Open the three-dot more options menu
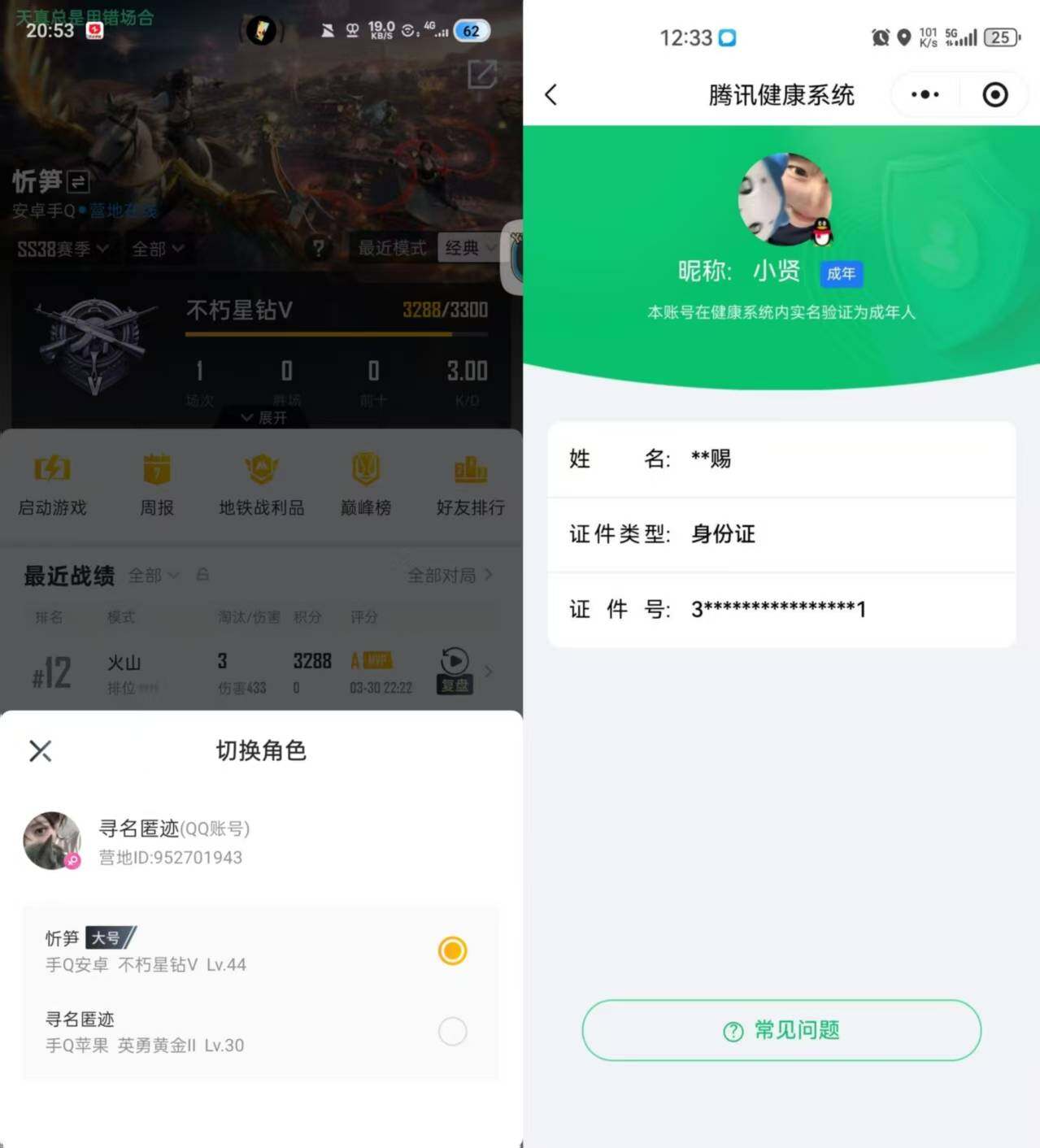1040x1148 pixels. coord(924,94)
